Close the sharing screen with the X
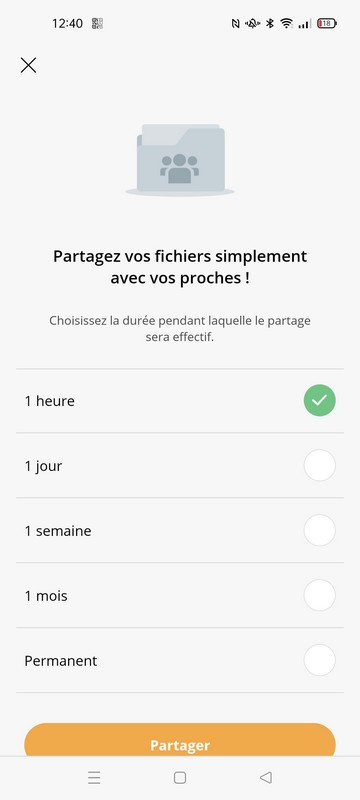Viewport: 360px width, 800px height. 28,65
